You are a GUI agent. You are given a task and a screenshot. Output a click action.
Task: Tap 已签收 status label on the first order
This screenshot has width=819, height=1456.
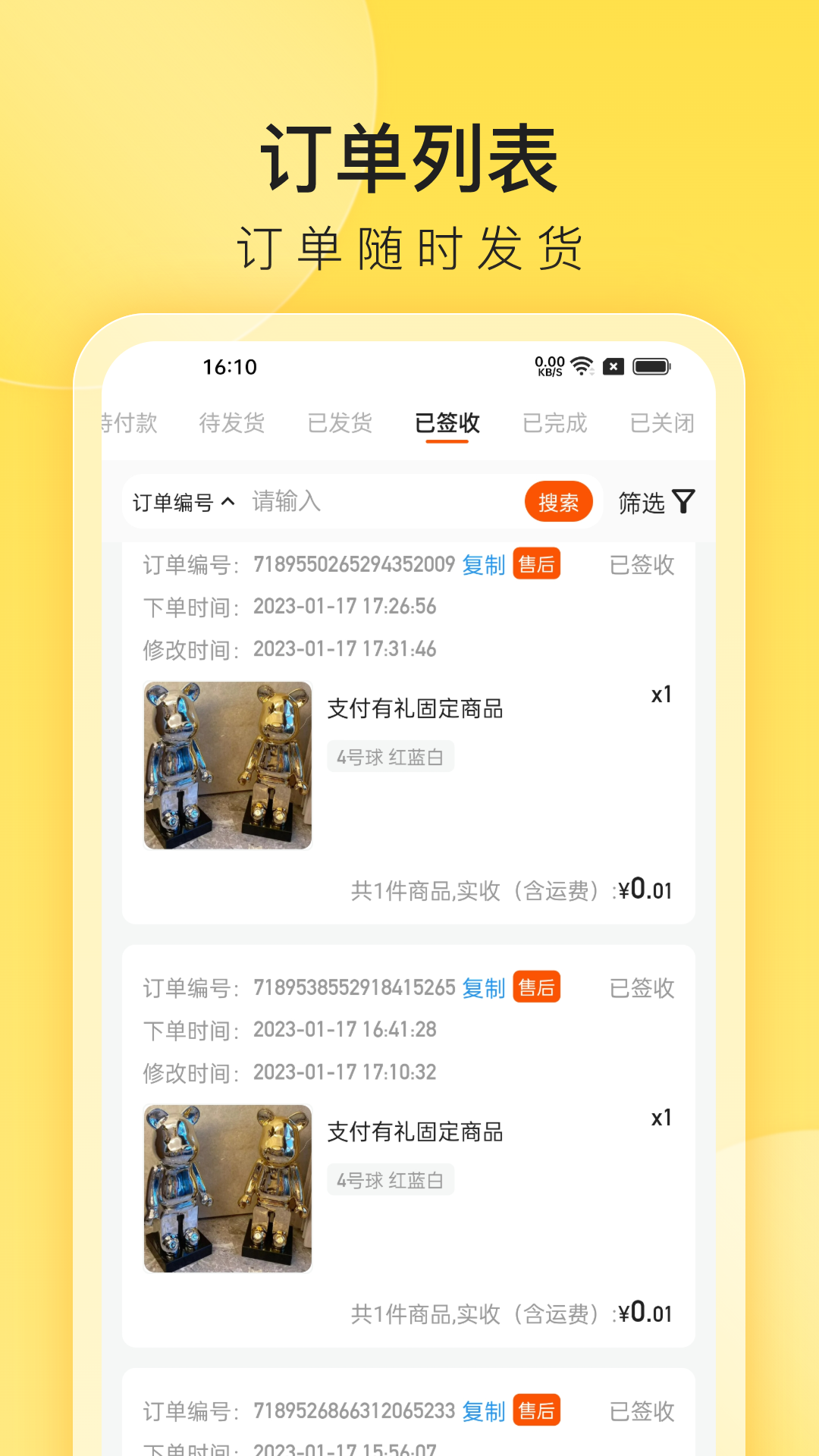click(x=641, y=565)
